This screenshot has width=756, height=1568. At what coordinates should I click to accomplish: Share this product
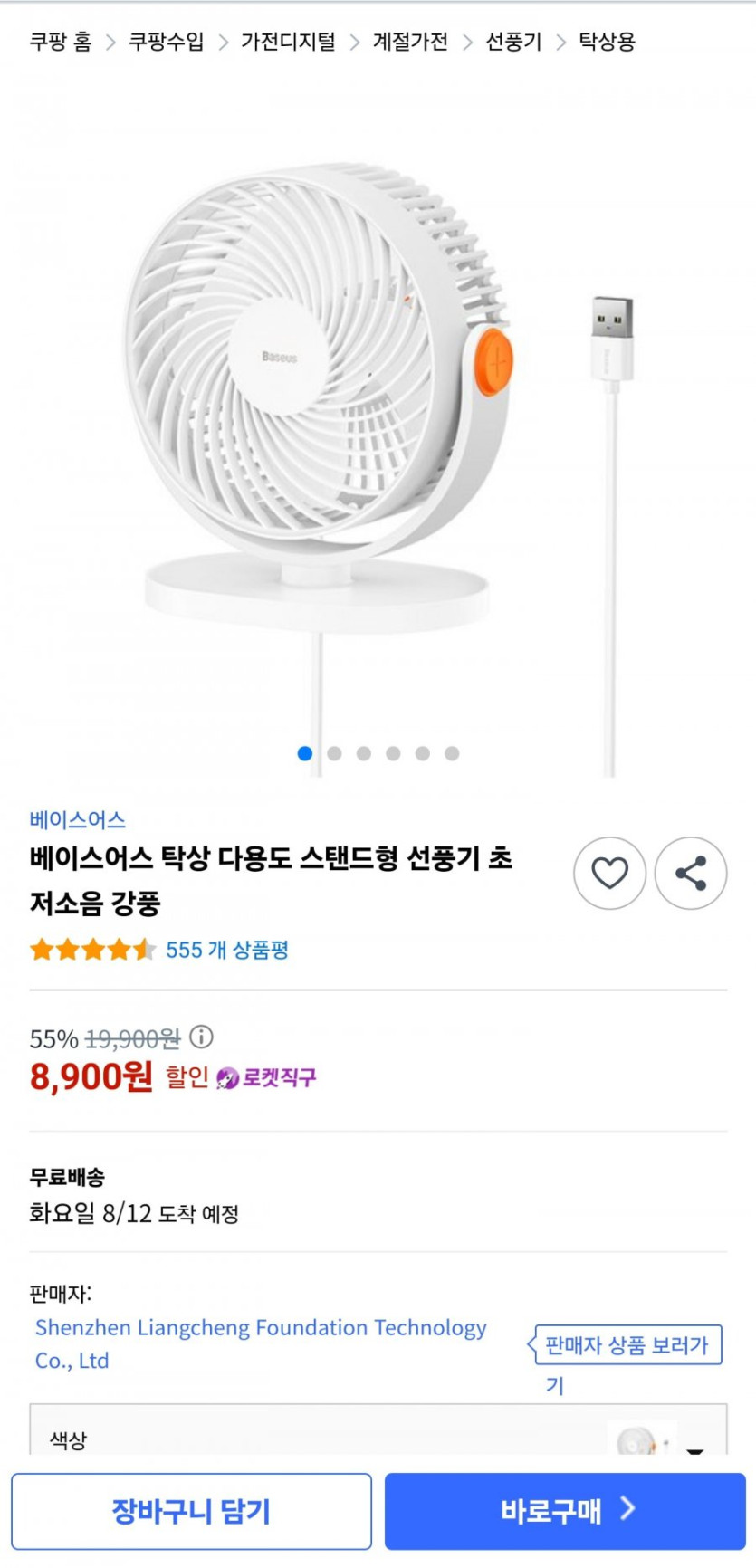coord(691,873)
